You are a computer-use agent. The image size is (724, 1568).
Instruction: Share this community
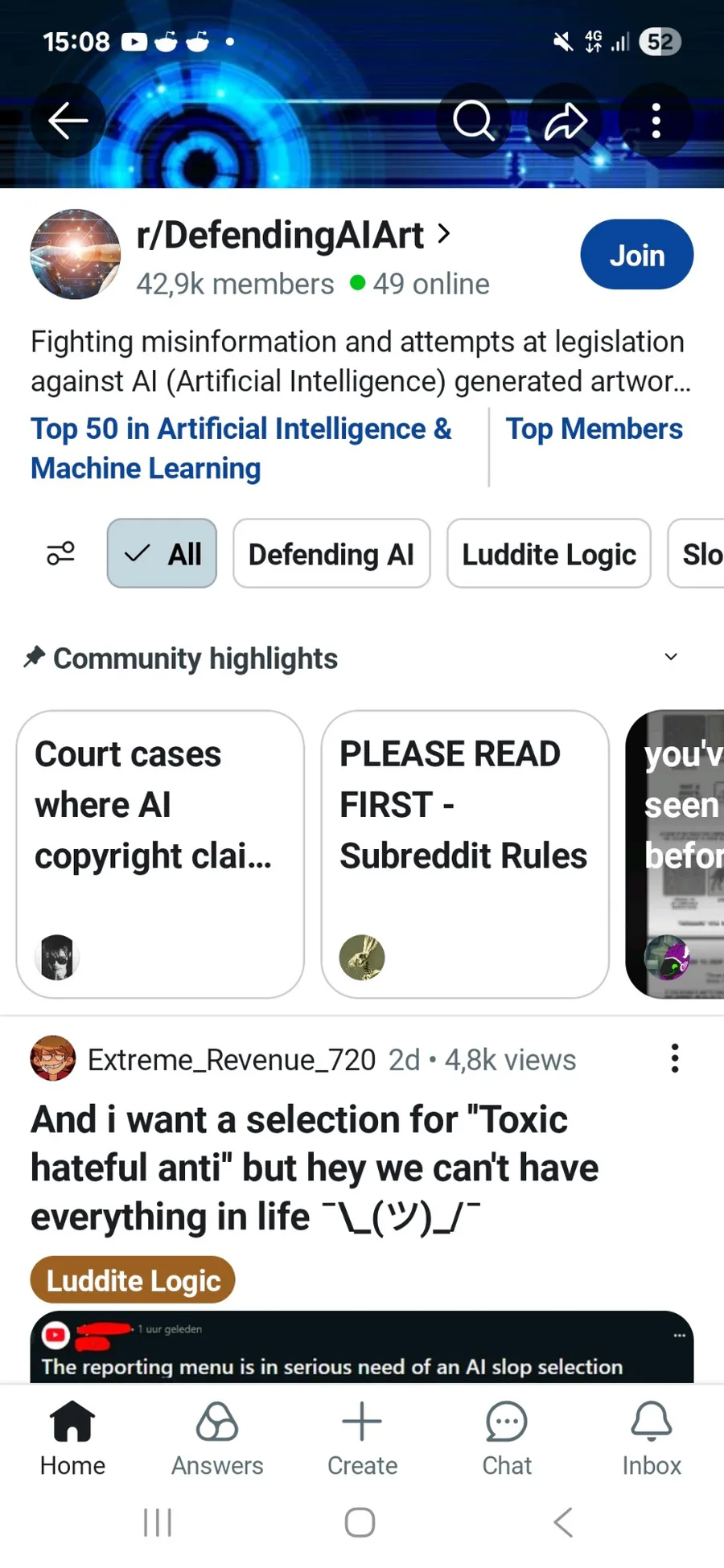(566, 121)
